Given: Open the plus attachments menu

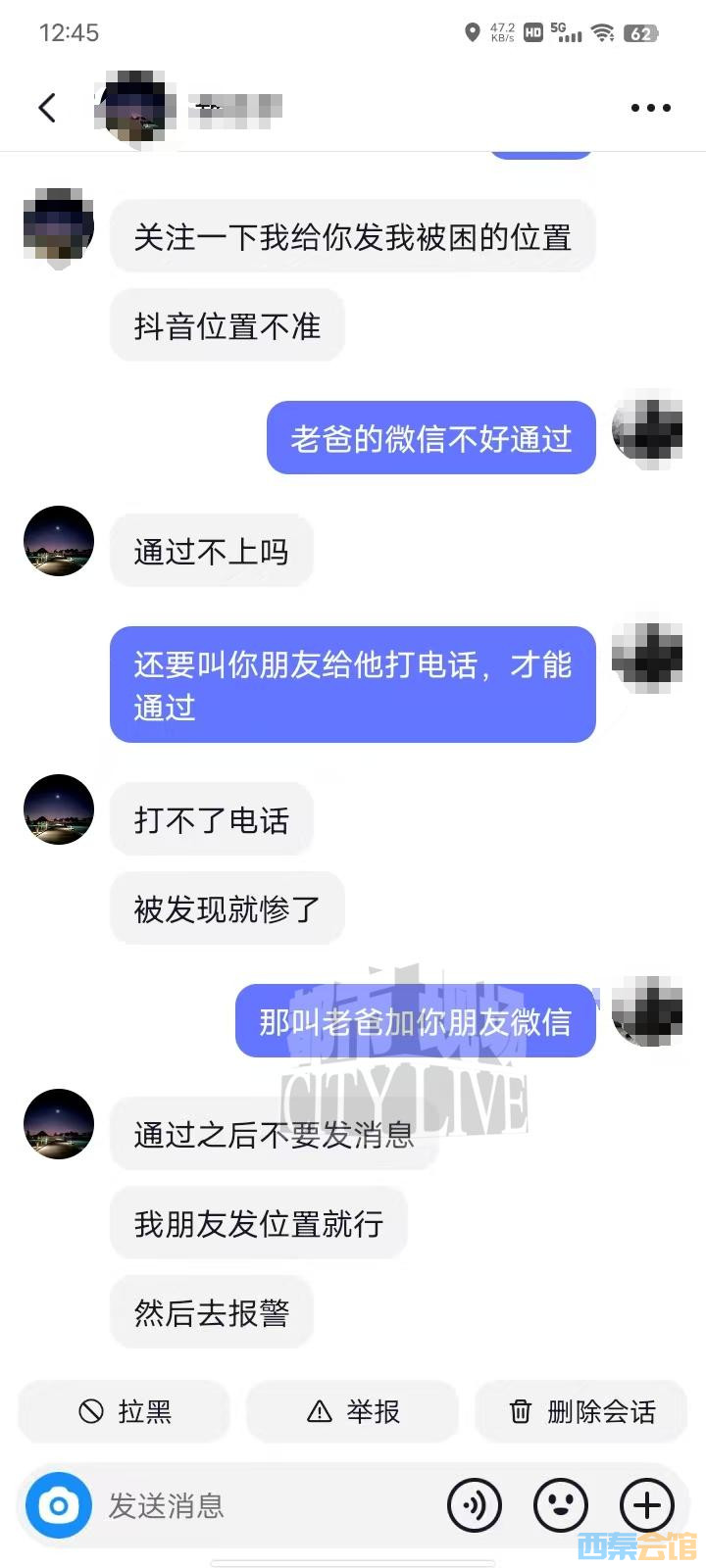Looking at the screenshot, I should point(647,1505).
